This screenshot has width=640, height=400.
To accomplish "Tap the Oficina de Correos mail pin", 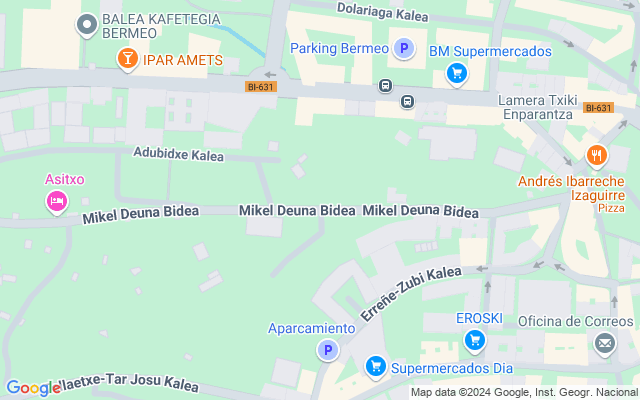I will pos(604,344).
